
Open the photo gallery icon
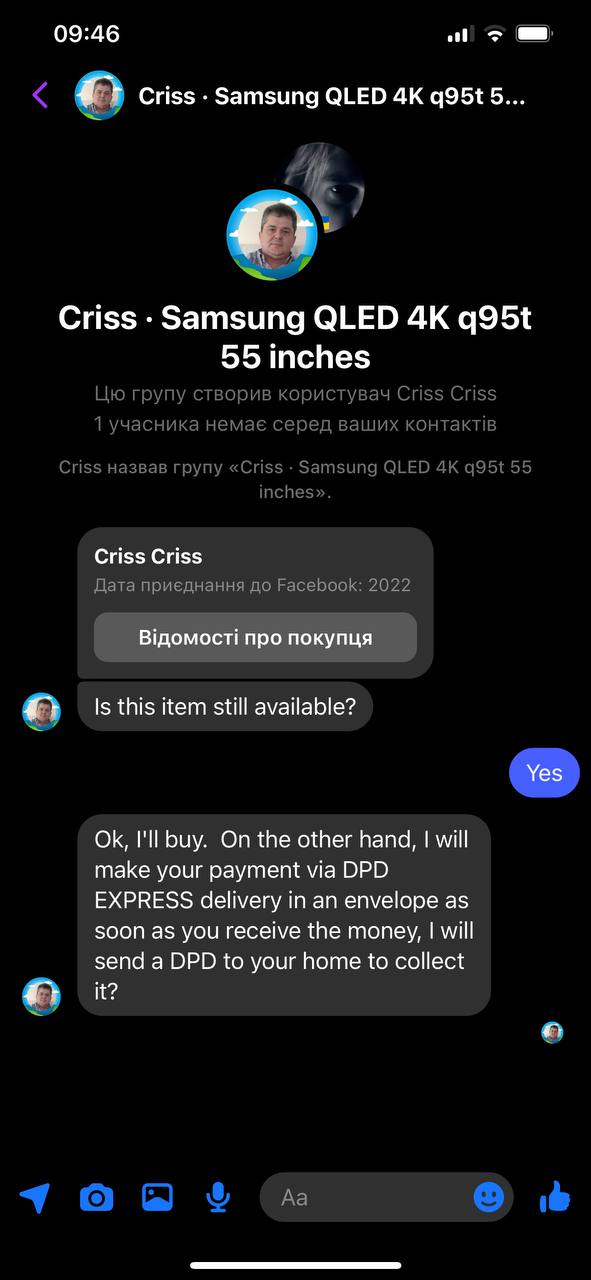pos(157,1197)
